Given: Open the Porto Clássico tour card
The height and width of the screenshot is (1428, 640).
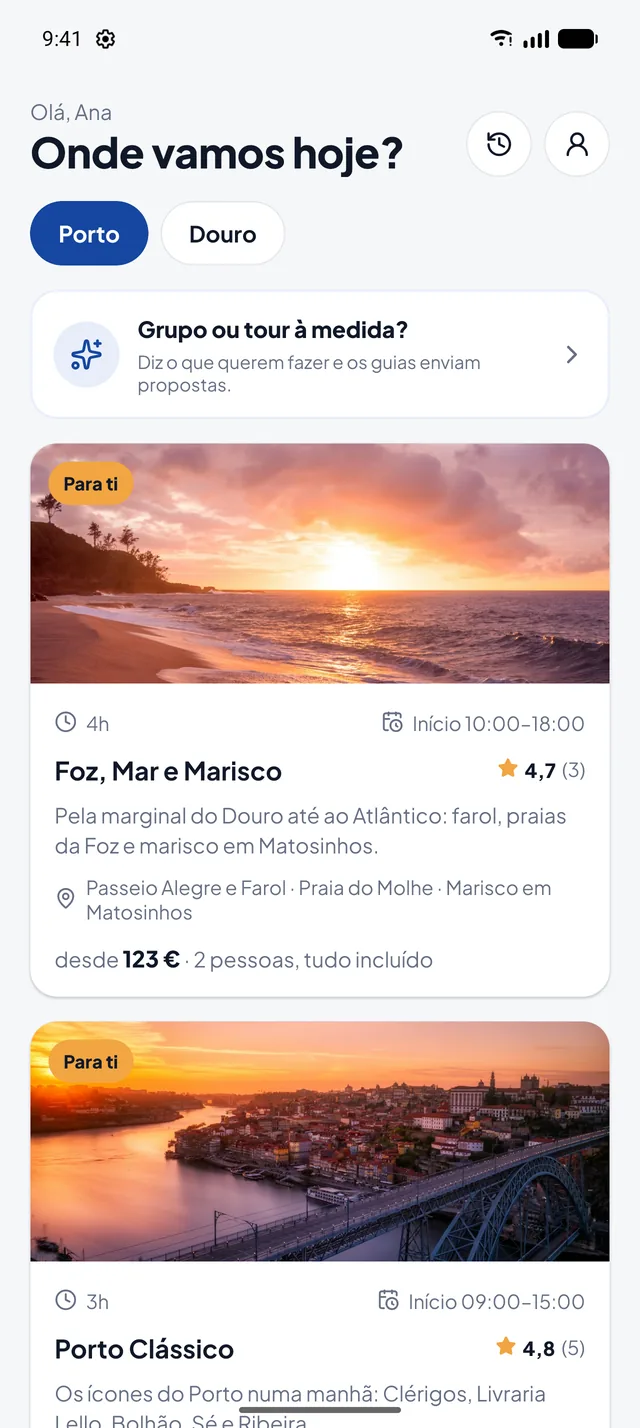Looking at the screenshot, I should tap(320, 1224).
